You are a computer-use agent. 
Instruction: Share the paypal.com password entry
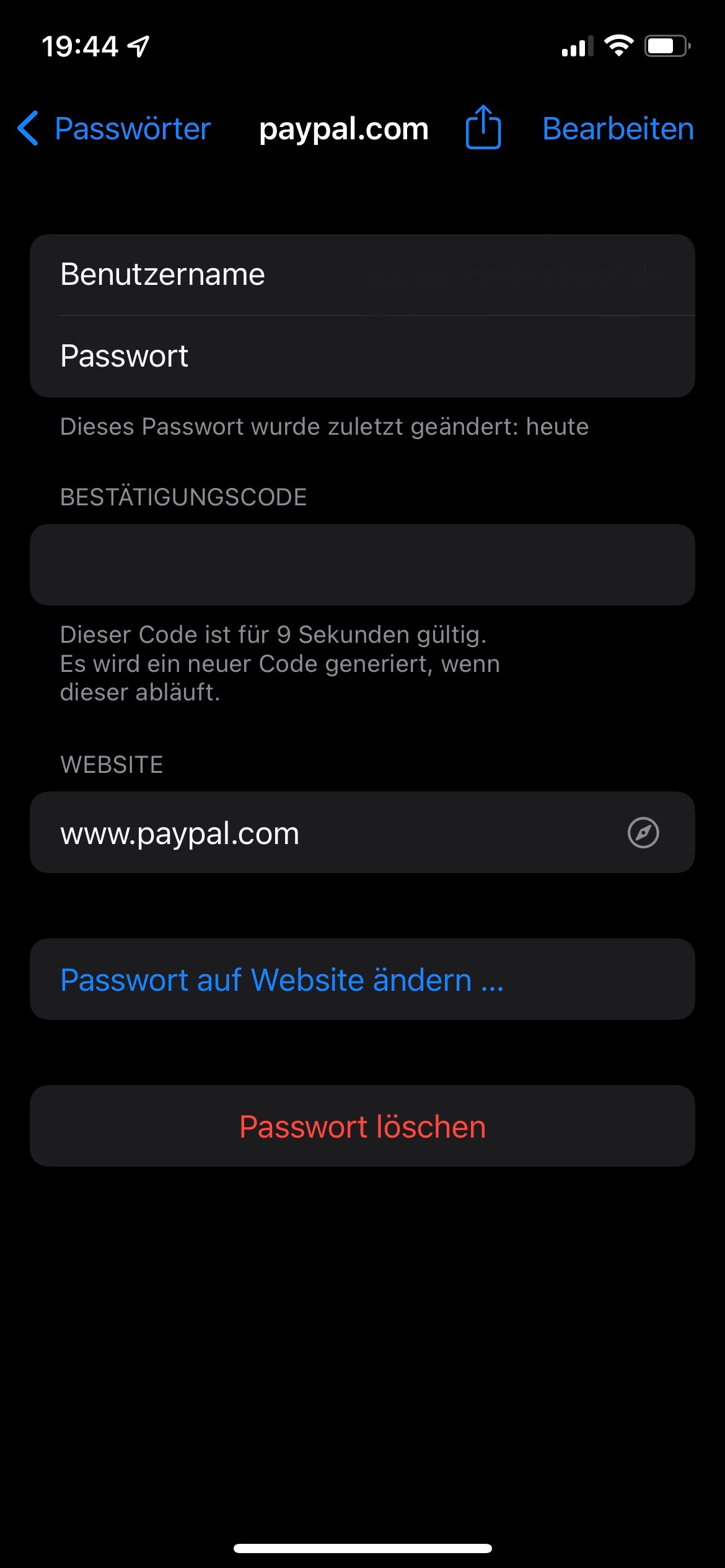483,128
